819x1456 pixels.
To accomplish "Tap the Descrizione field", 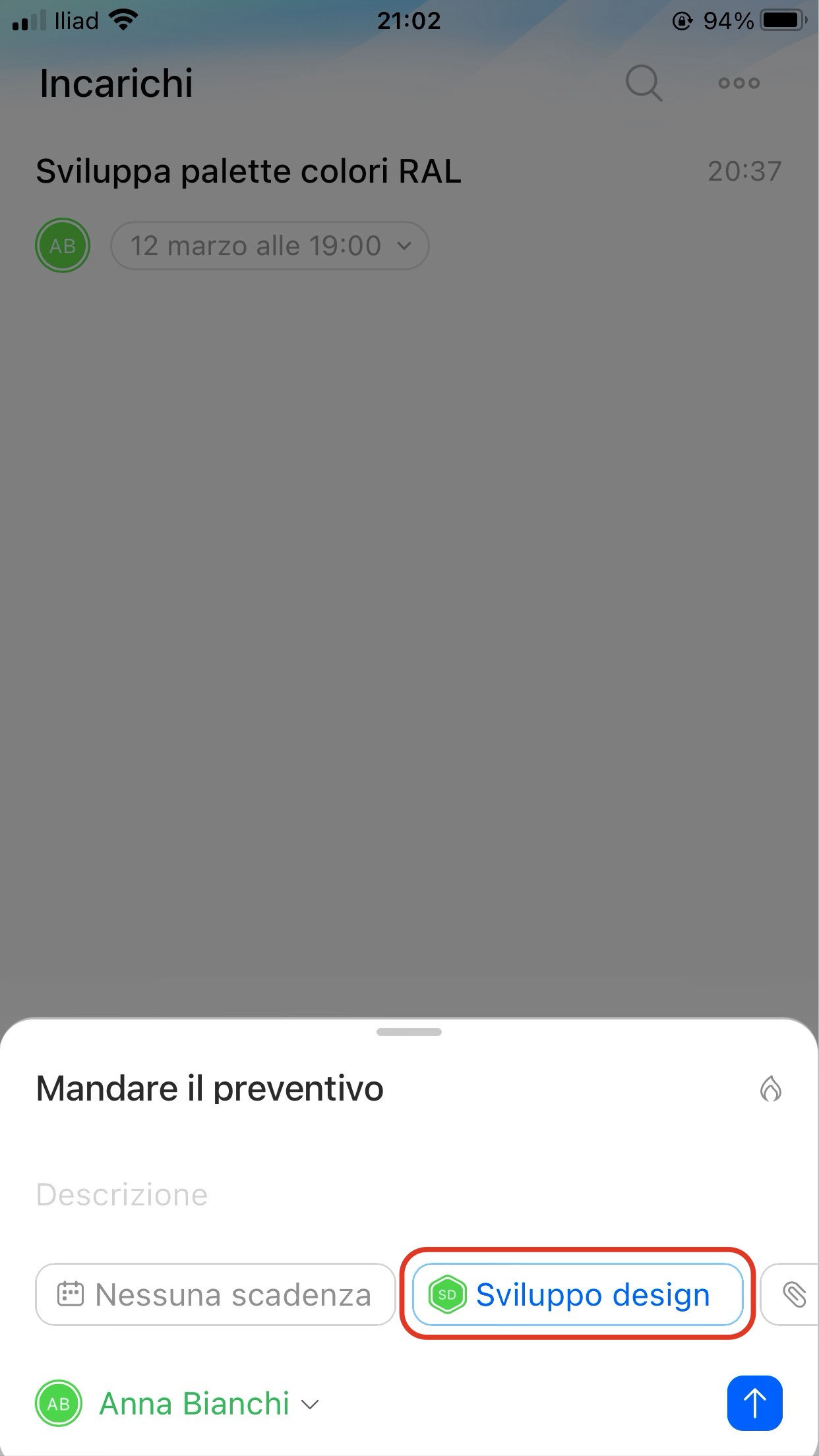I will (122, 1195).
